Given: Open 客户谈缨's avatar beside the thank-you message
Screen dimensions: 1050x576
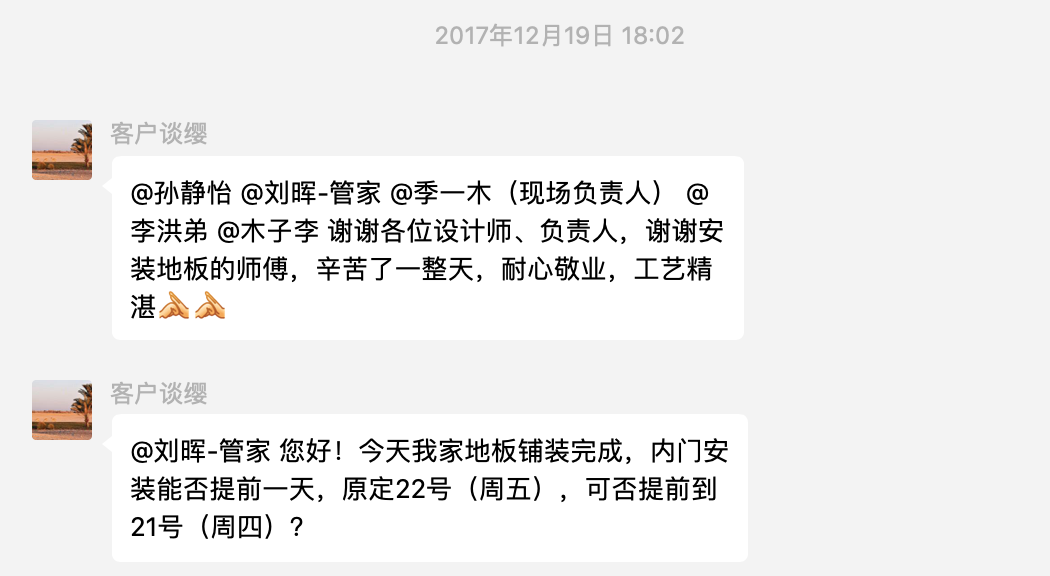Looking at the screenshot, I should 62,150.
